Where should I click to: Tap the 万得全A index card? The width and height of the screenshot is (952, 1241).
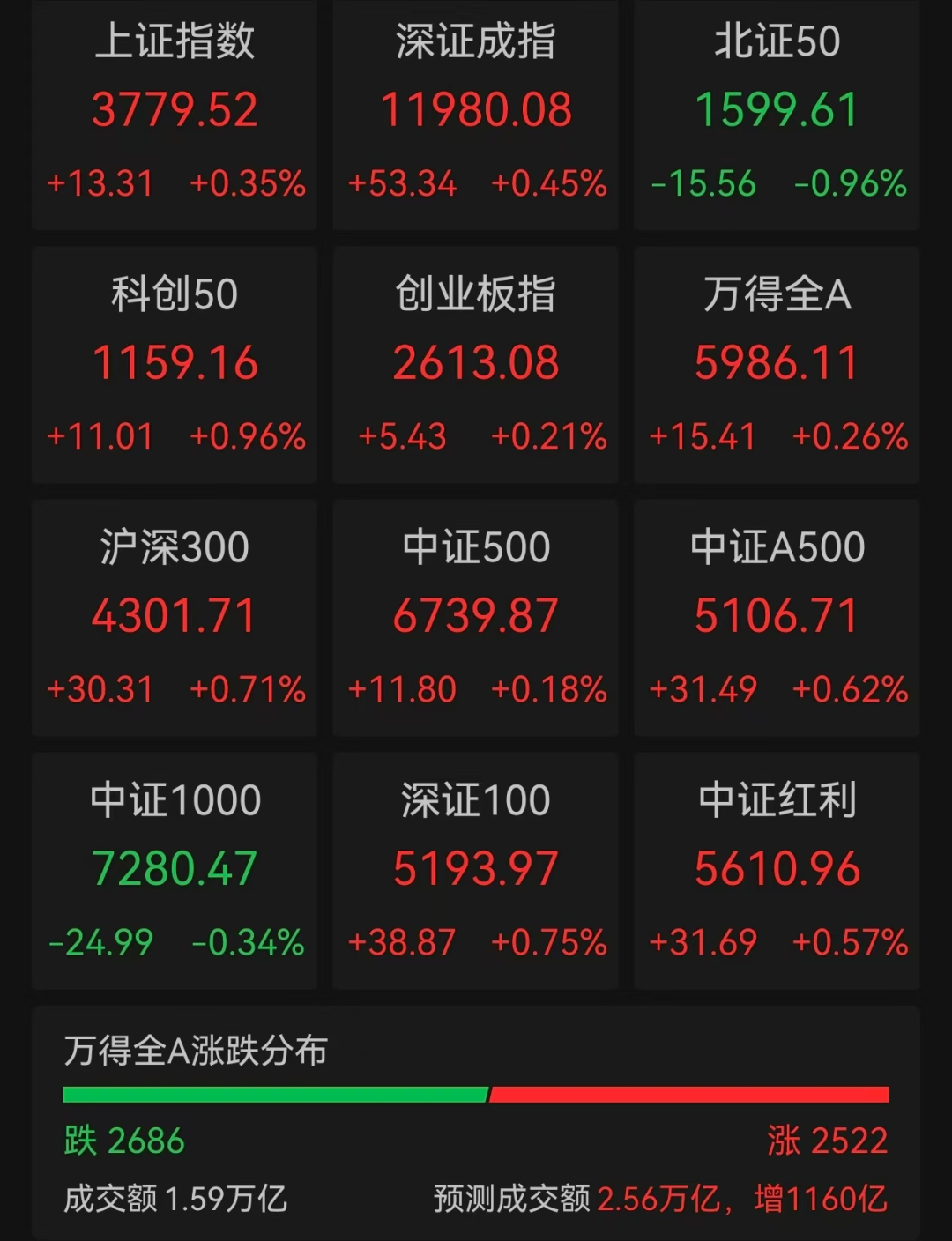point(777,364)
